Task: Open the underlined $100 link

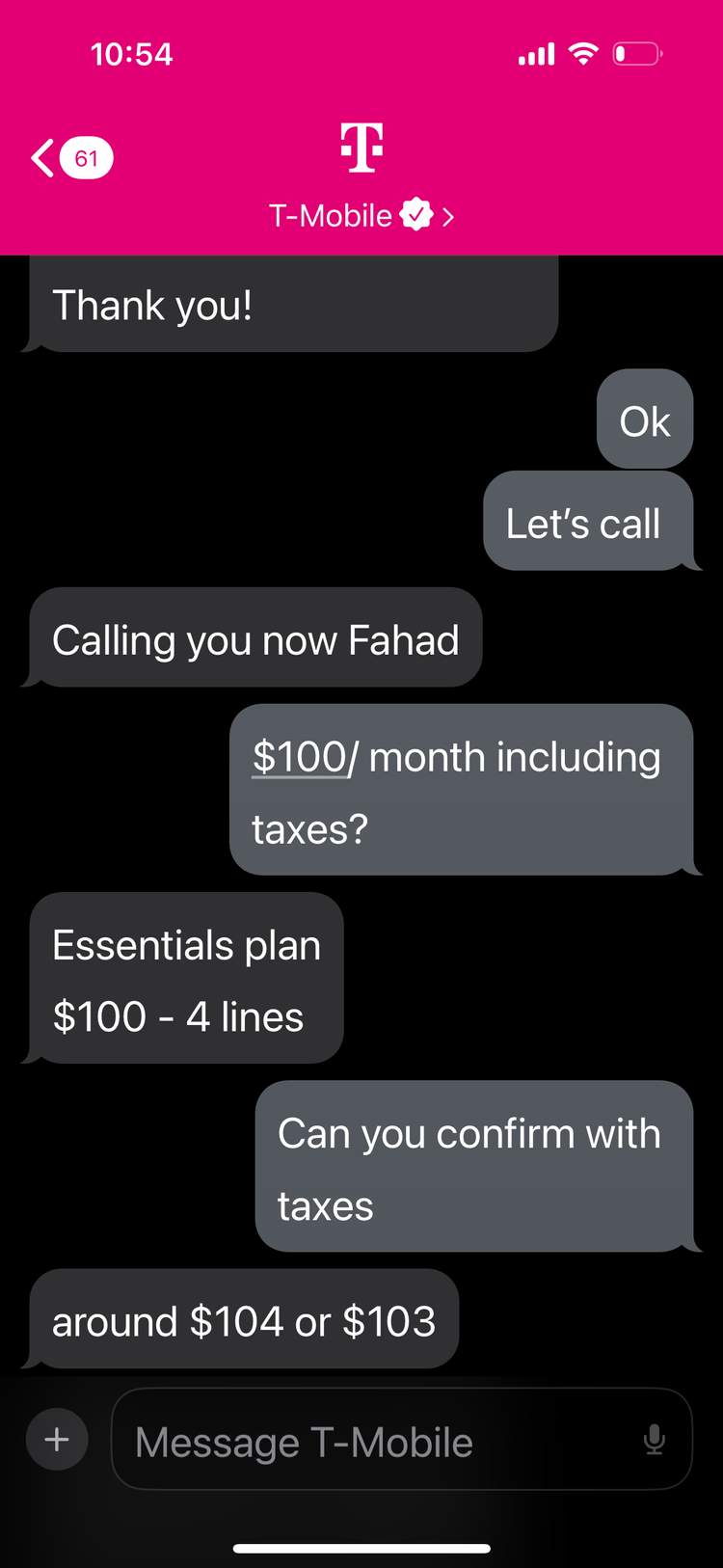Action: [299, 757]
